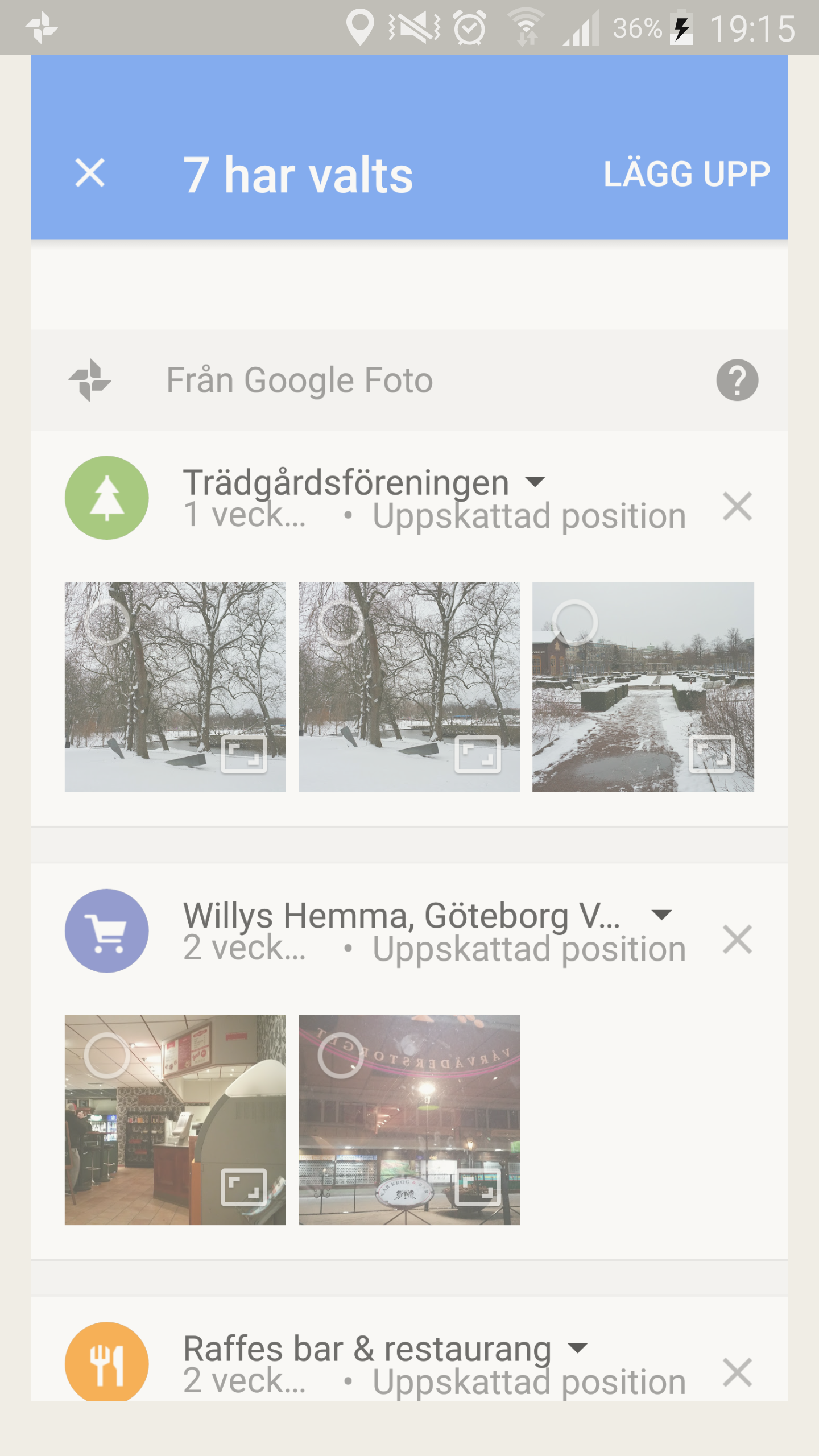This screenshot has height=1456, width=819.
Task: Enlarge the first Trädgårdsföreningen tree photo
Action: point(244,755)
